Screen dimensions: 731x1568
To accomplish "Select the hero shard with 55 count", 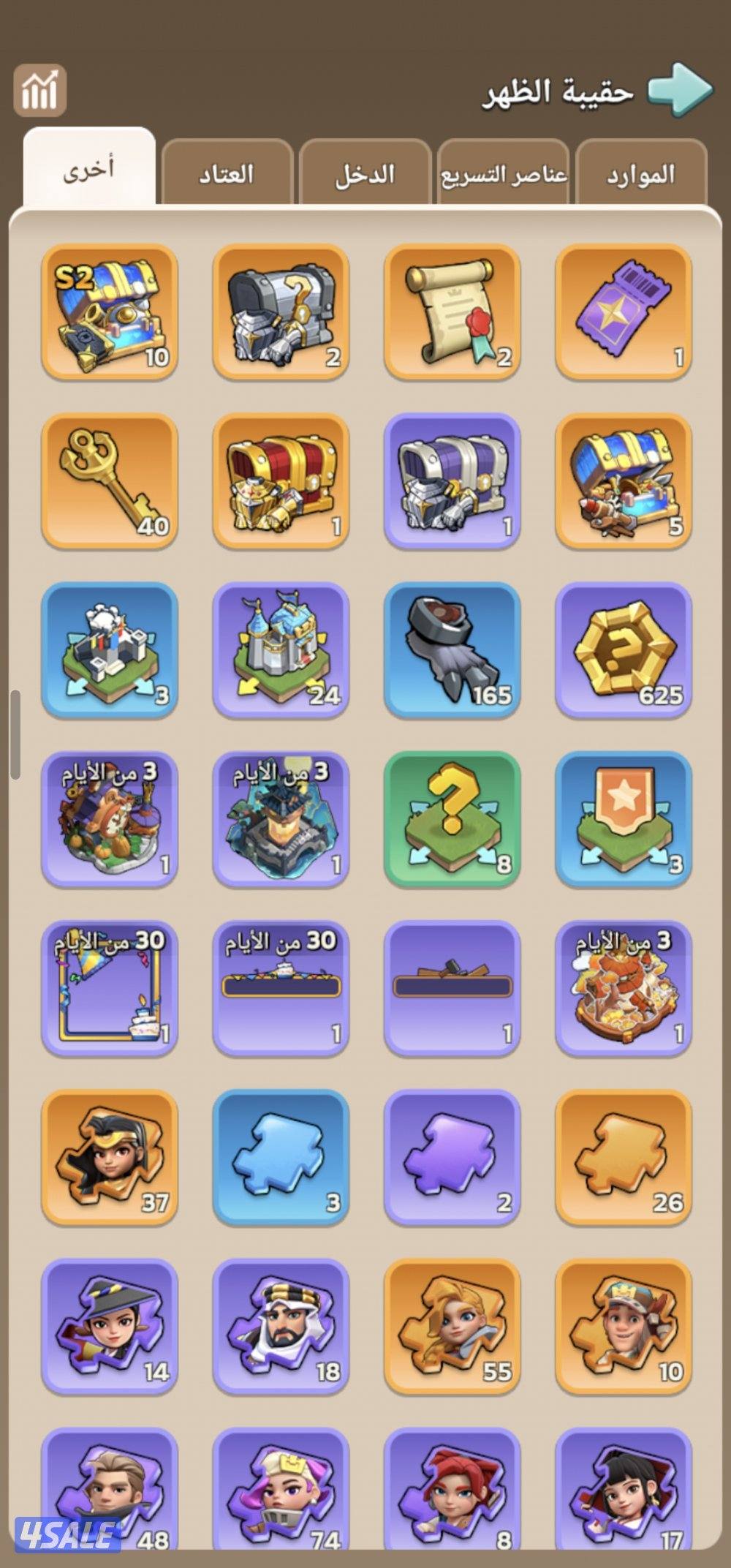I will click(452, 1326).
